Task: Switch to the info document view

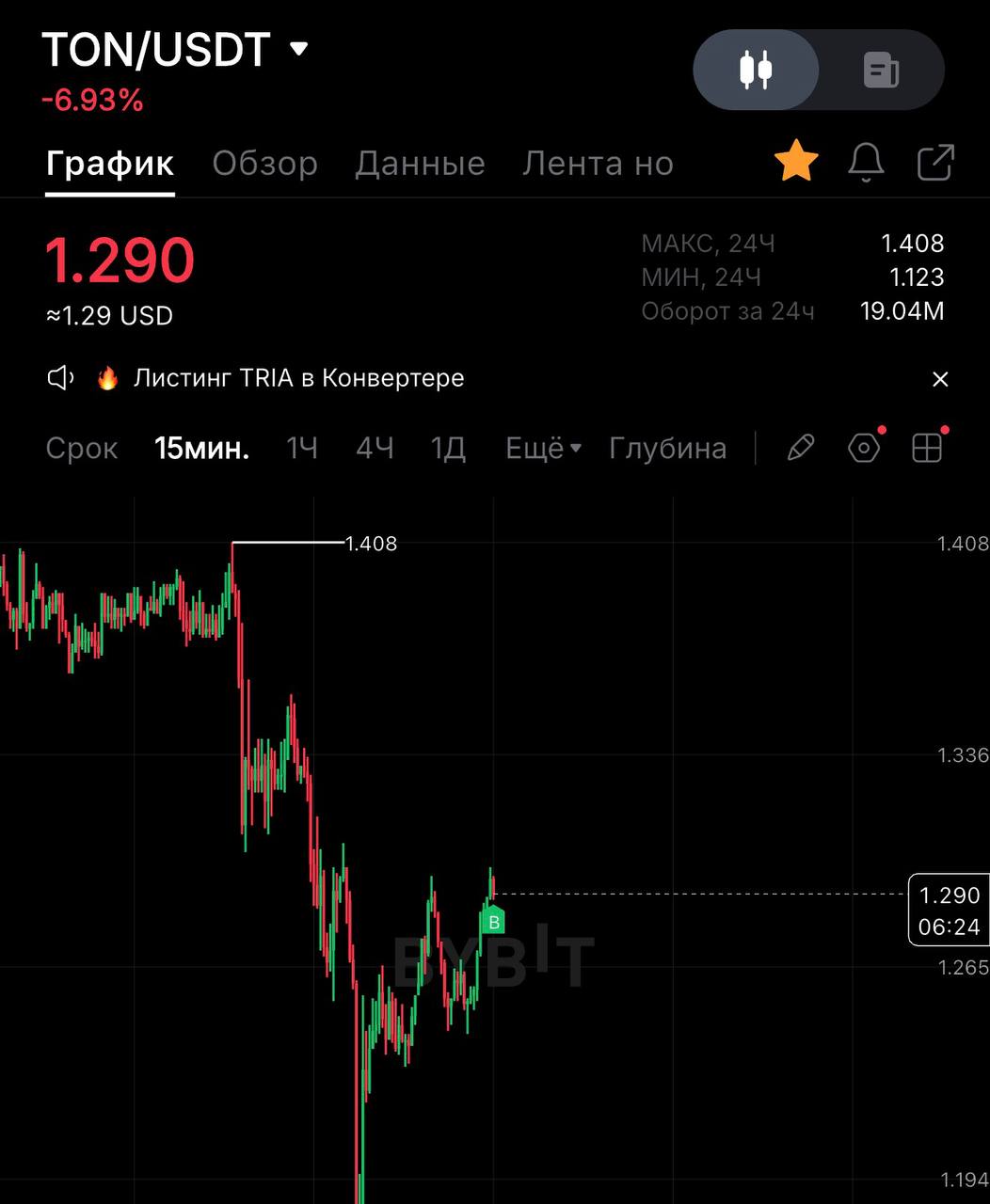Action: click(881, 70)
